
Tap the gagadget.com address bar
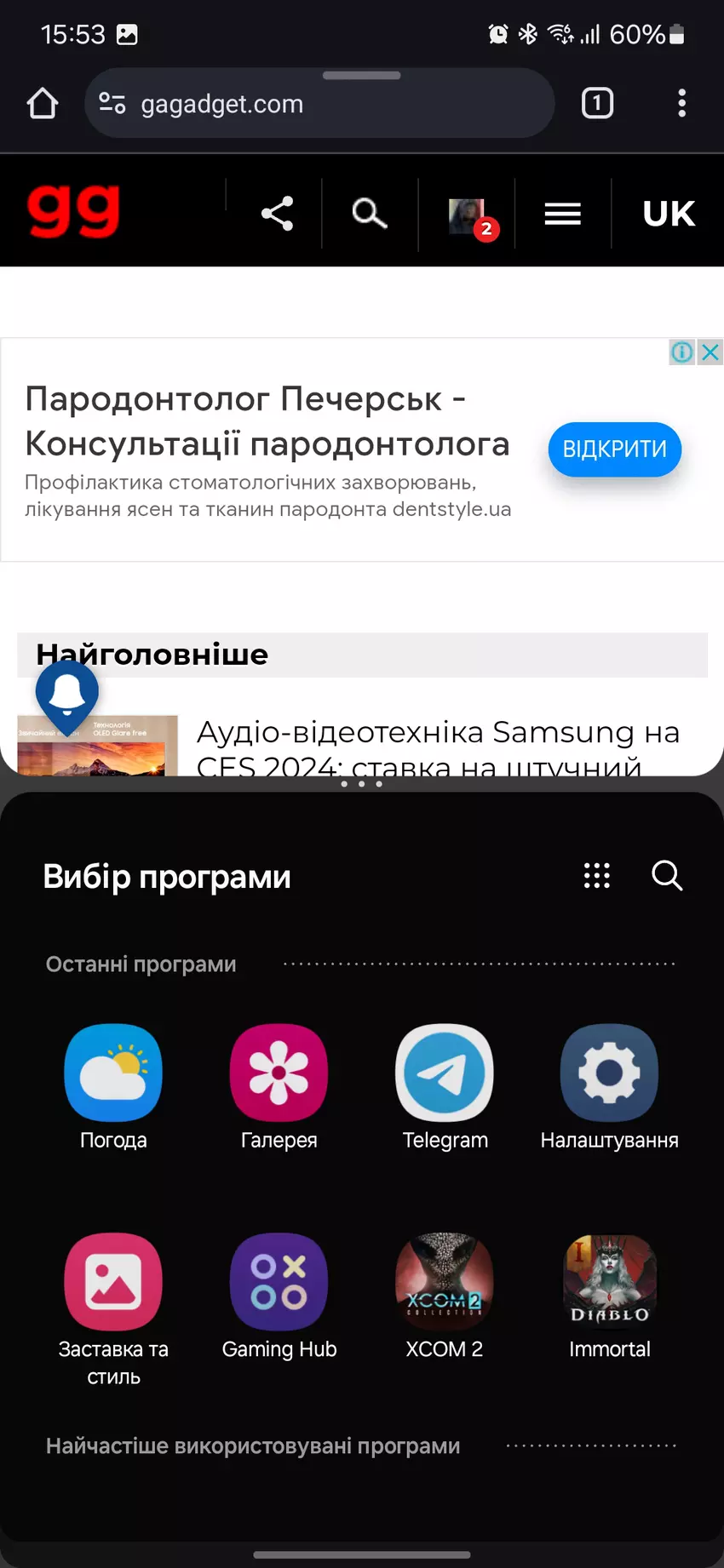click(x=319, y=104)
